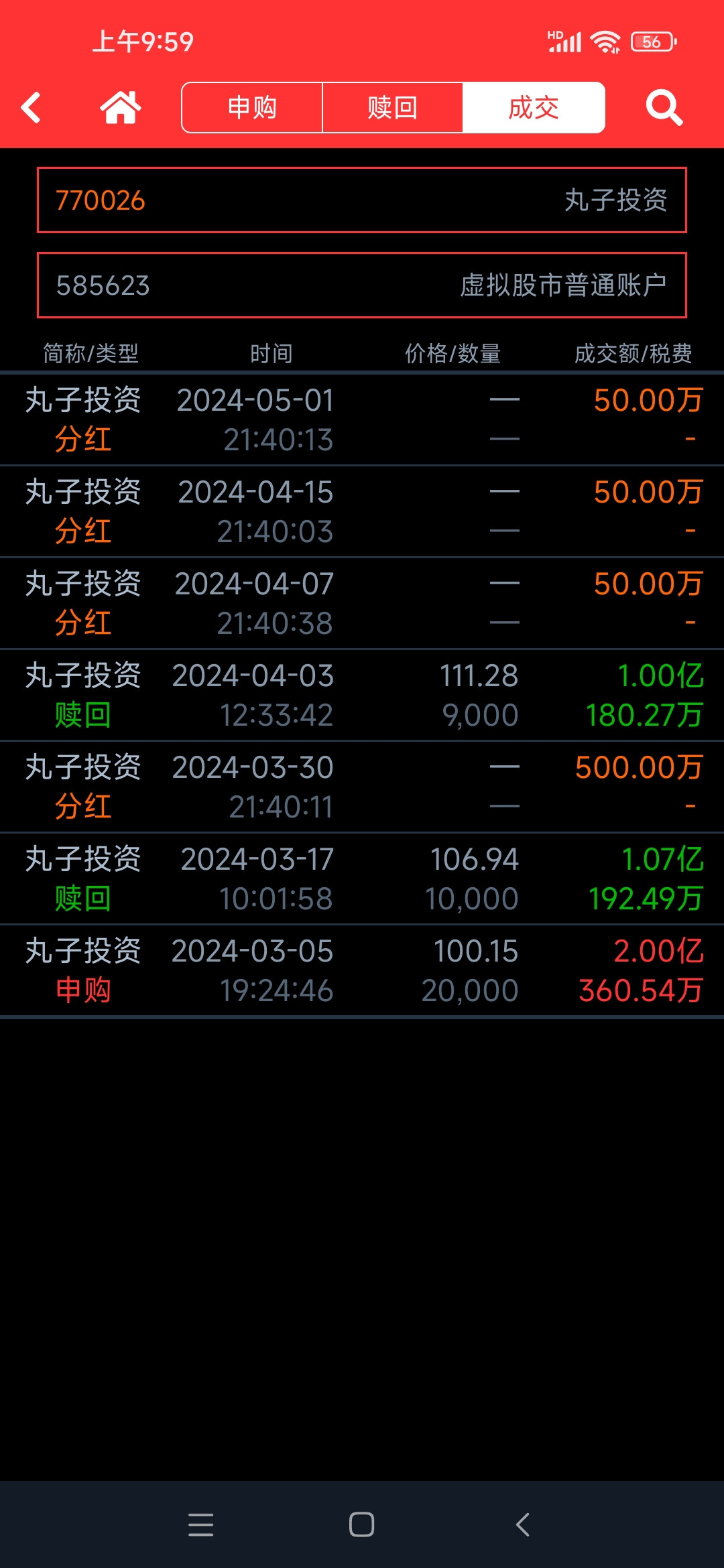
Task: Go to the home icon
Action: (121, 108)
